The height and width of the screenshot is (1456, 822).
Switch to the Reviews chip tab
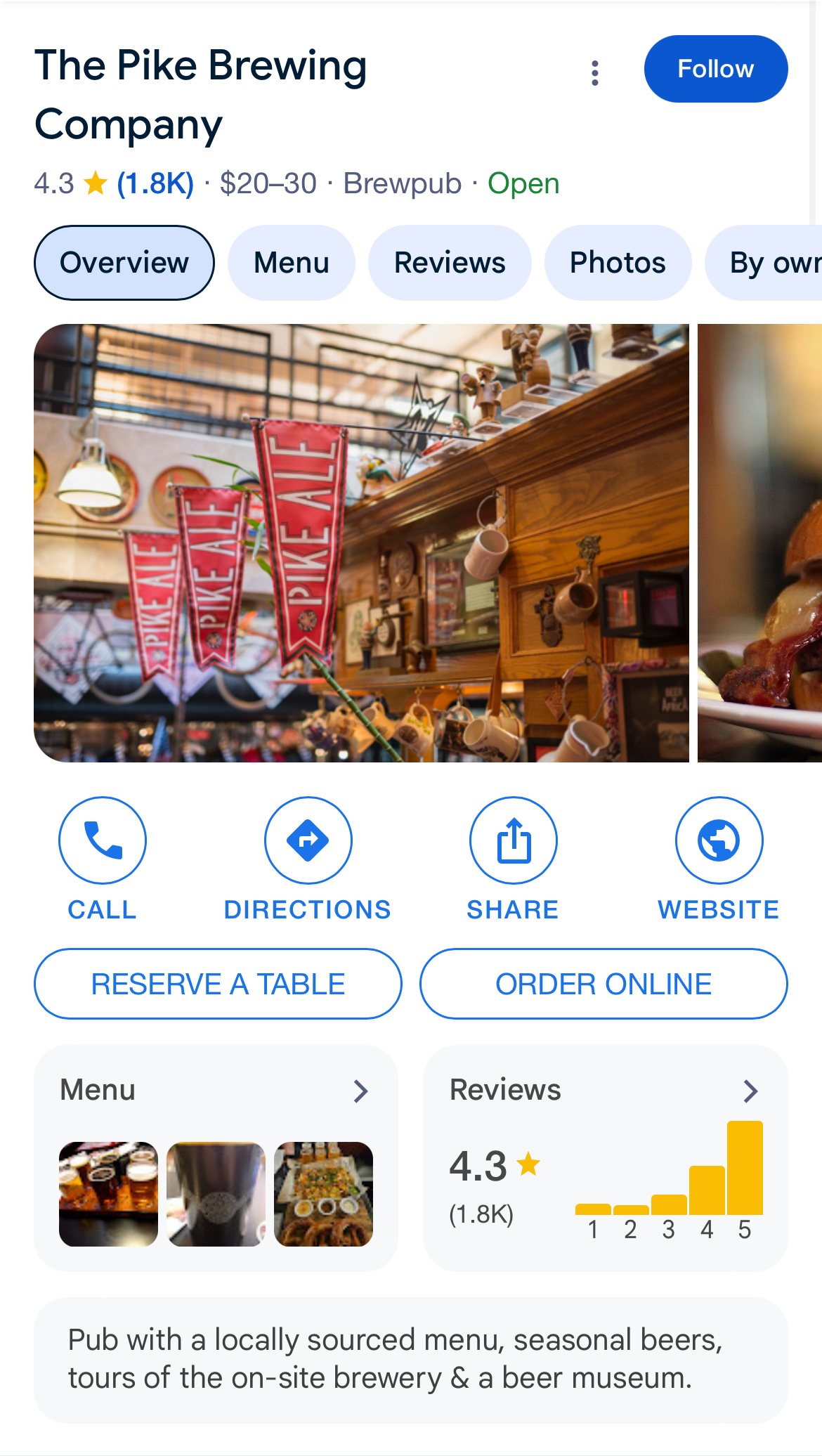(450, 263)
